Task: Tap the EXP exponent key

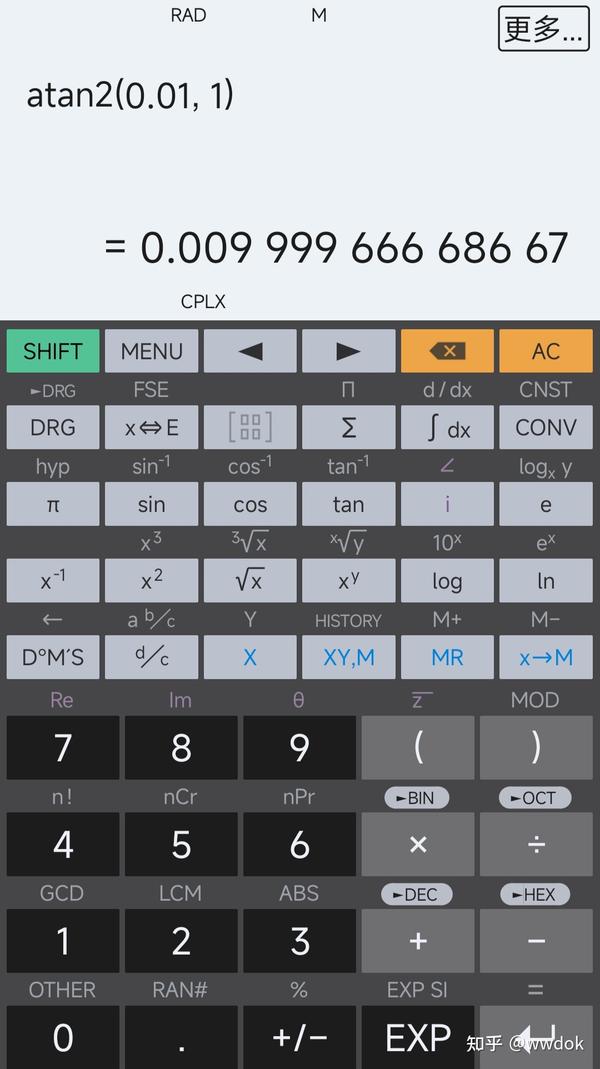Action: coord(418,1038)
